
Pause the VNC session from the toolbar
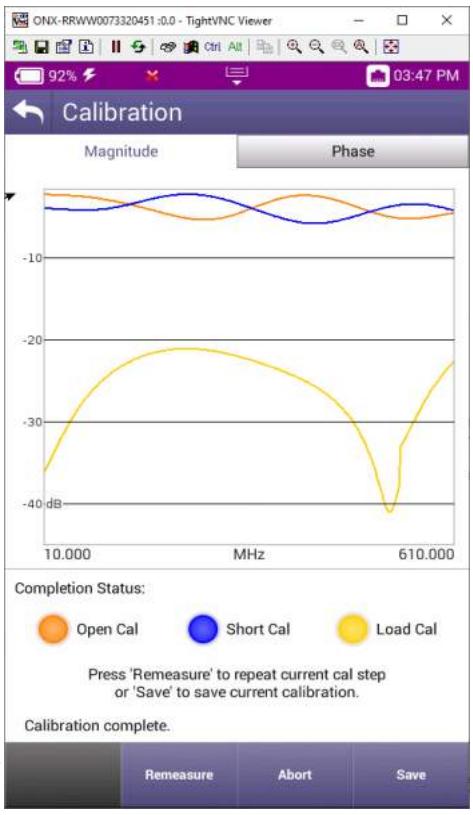point(116,47)
